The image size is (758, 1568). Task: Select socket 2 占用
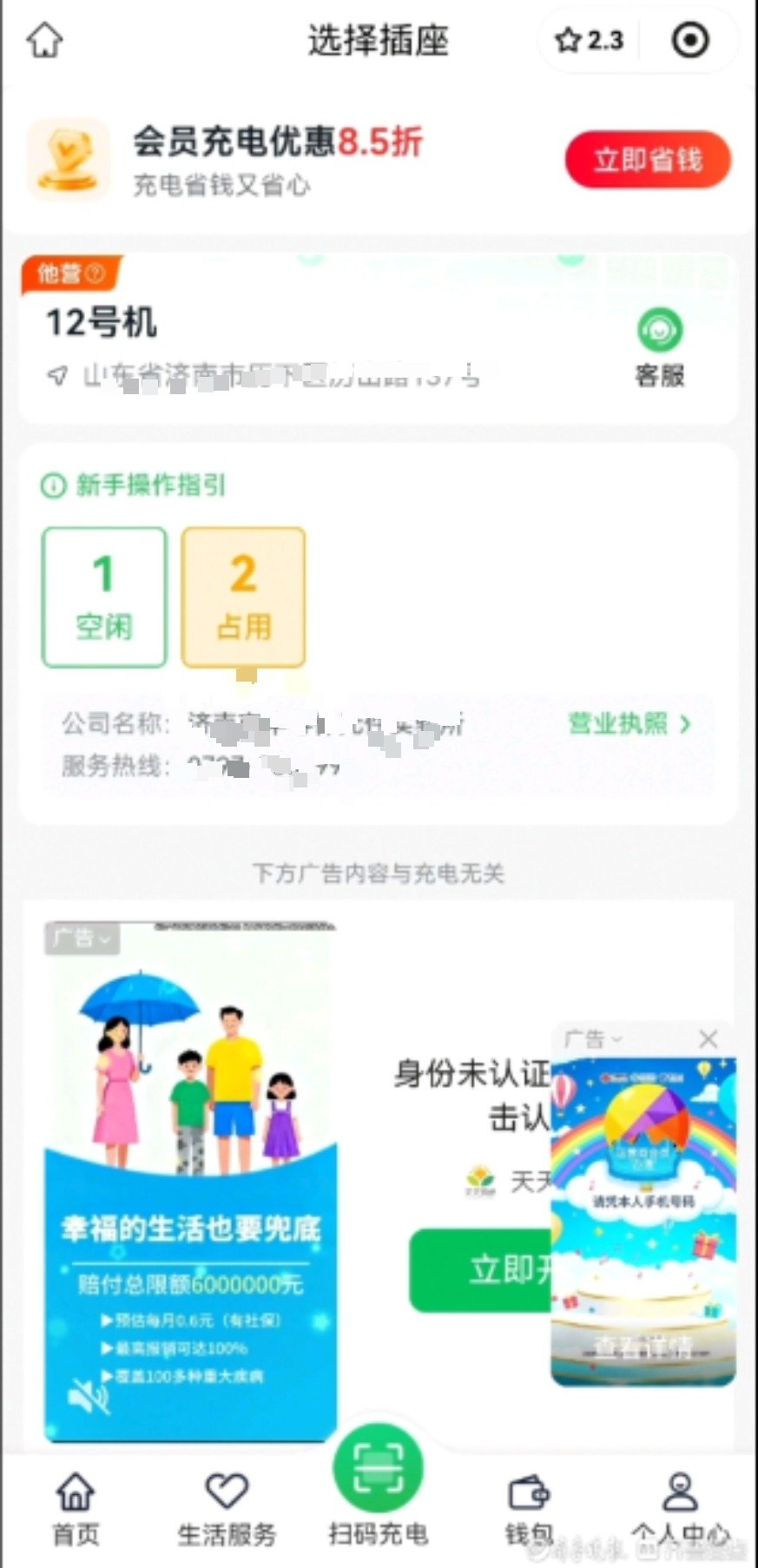pos(243,597)
